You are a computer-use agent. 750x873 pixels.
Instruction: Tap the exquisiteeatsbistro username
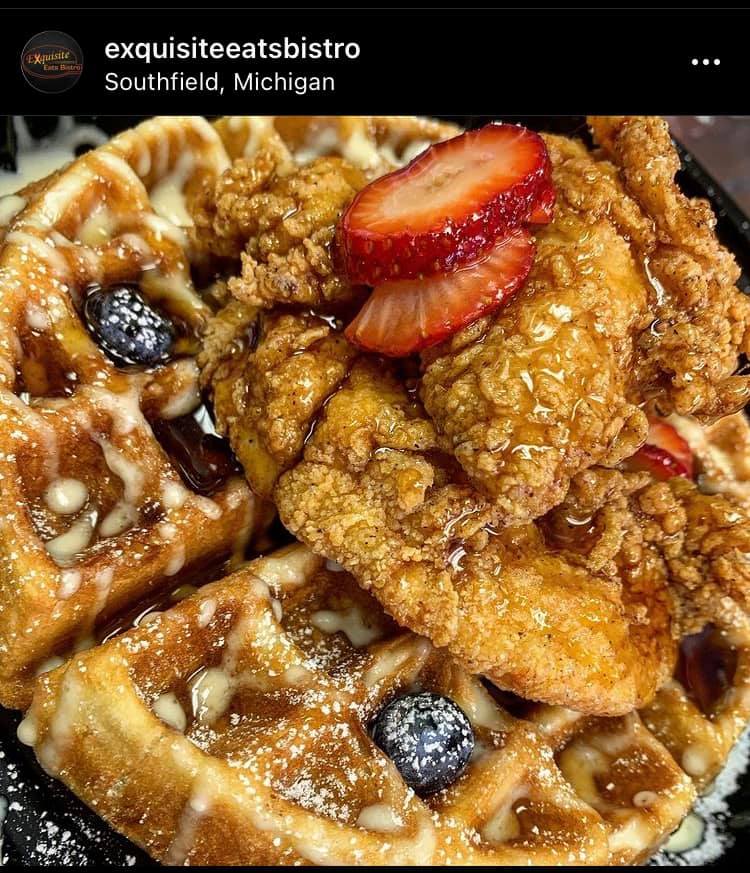coord(232,48)
